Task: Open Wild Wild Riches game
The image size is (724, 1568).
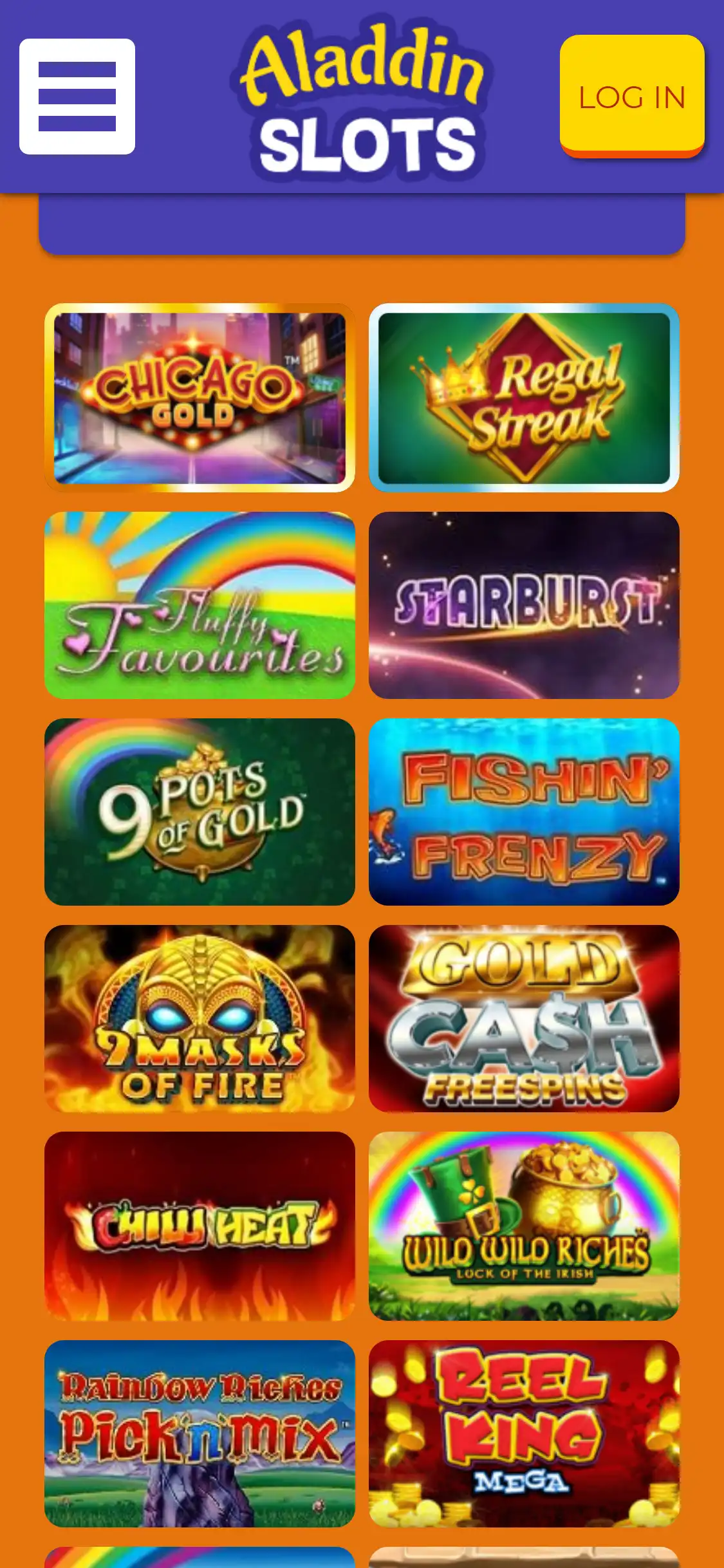Action: coord(524,1226)
